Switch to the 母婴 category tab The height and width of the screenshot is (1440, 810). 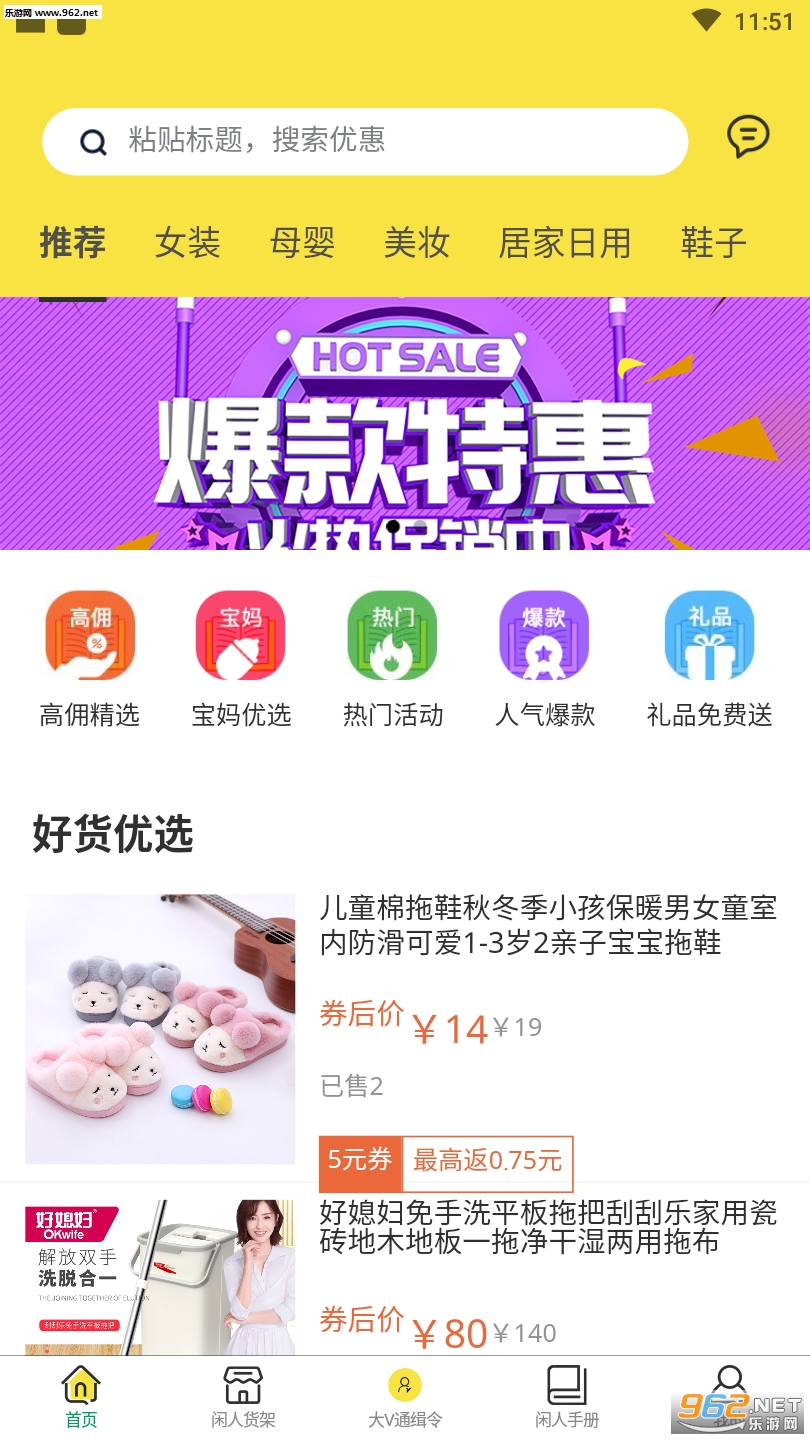point(302,243)
